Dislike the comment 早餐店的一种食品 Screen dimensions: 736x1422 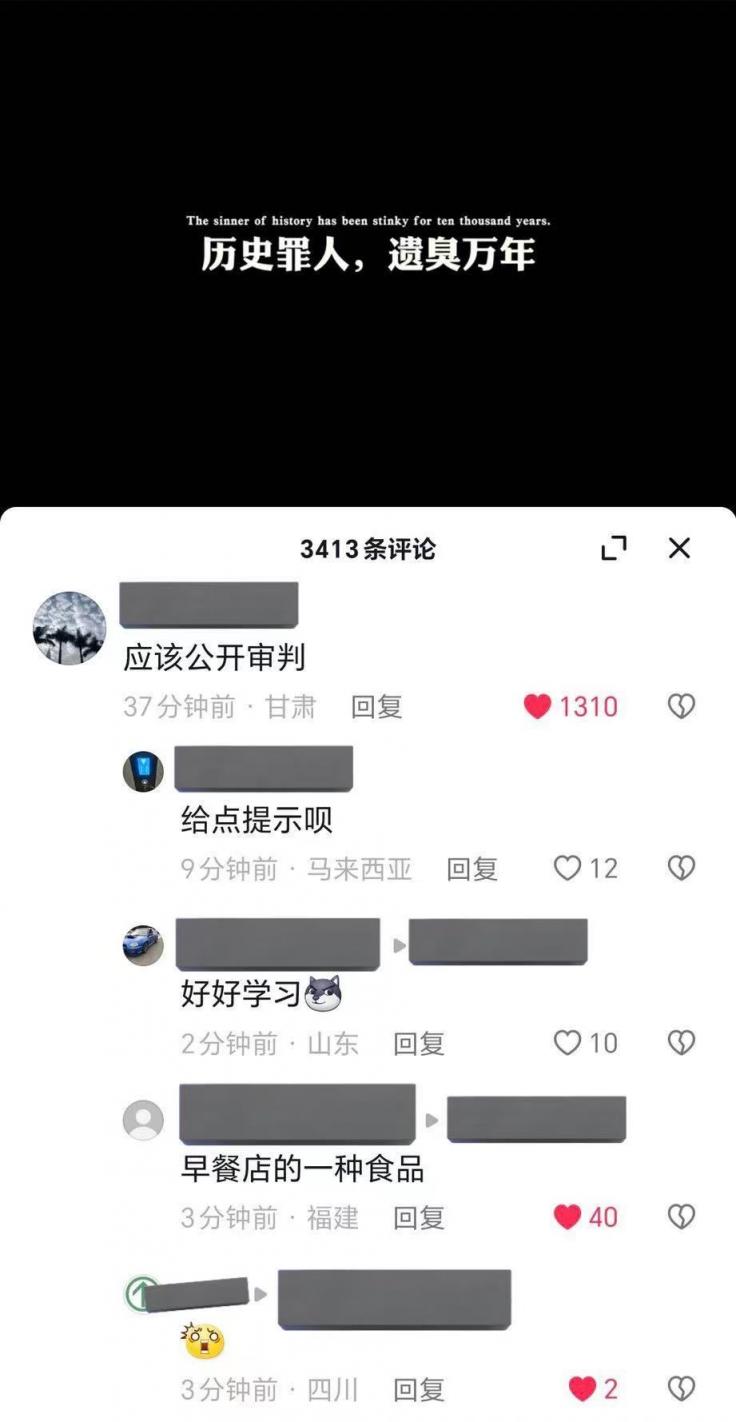(x=681, y=1216)
